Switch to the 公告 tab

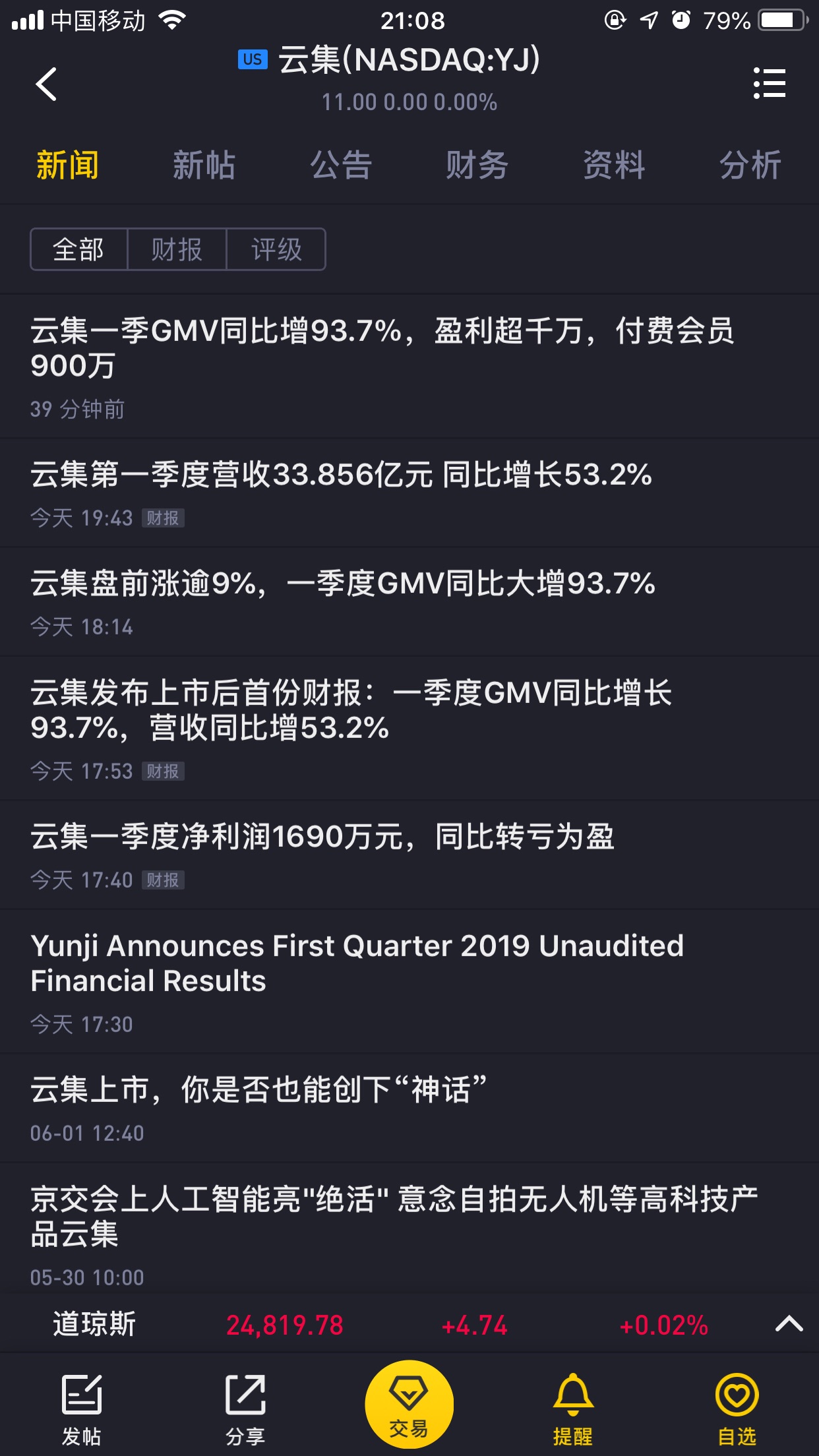pos(341,165)
